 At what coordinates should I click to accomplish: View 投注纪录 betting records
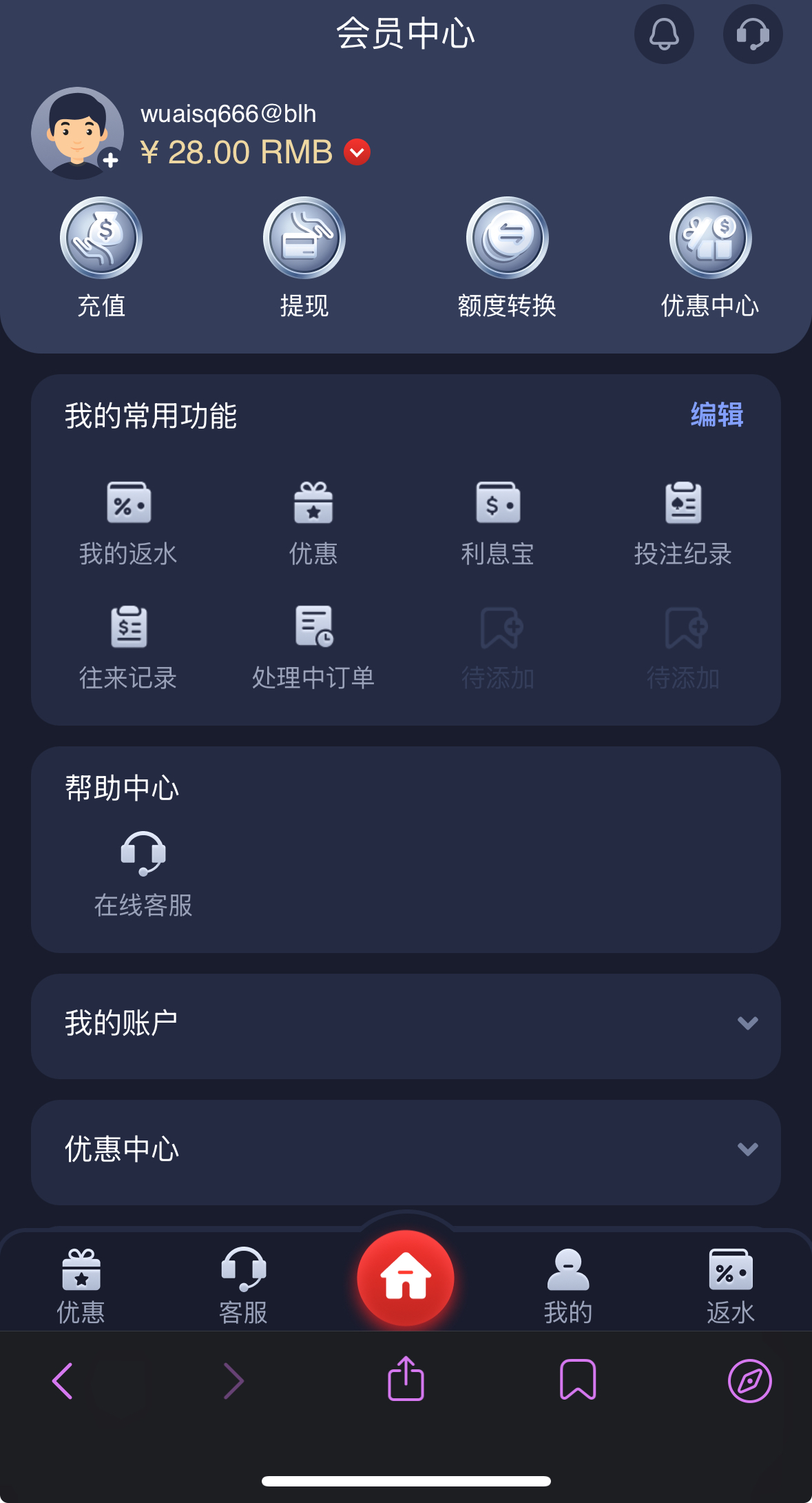tap(683, 524)
